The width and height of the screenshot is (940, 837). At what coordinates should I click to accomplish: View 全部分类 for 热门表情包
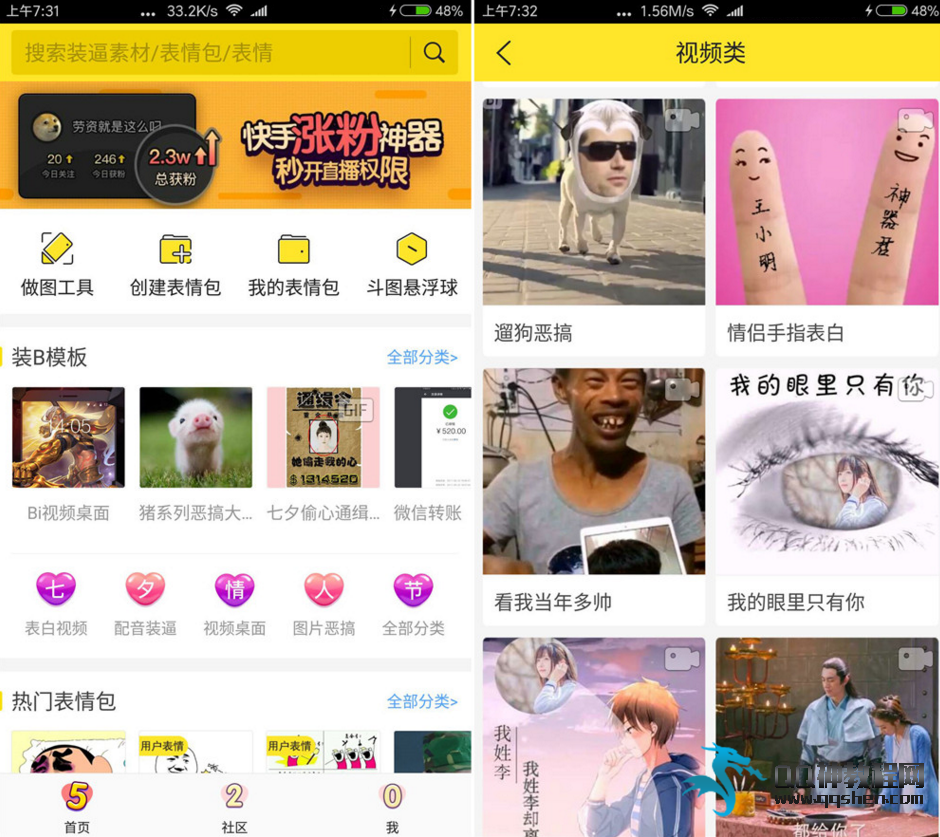click(422, 701)
